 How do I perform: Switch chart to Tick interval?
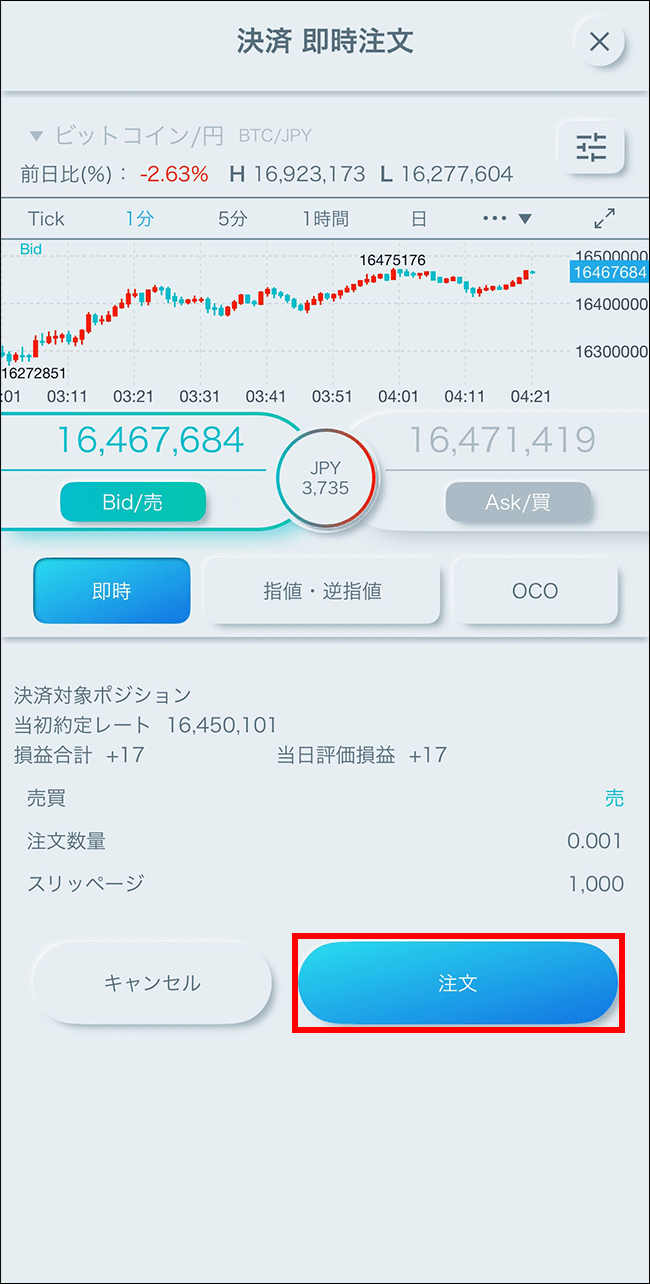click(46, 219)
